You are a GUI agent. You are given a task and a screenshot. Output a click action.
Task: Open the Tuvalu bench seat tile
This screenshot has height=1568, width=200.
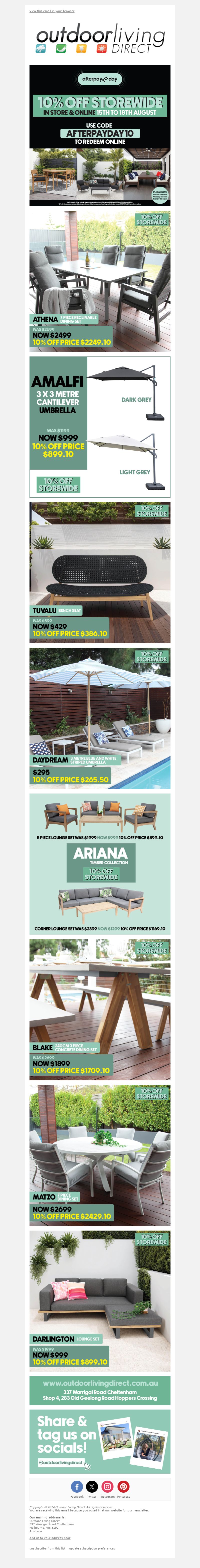[100, 572]
